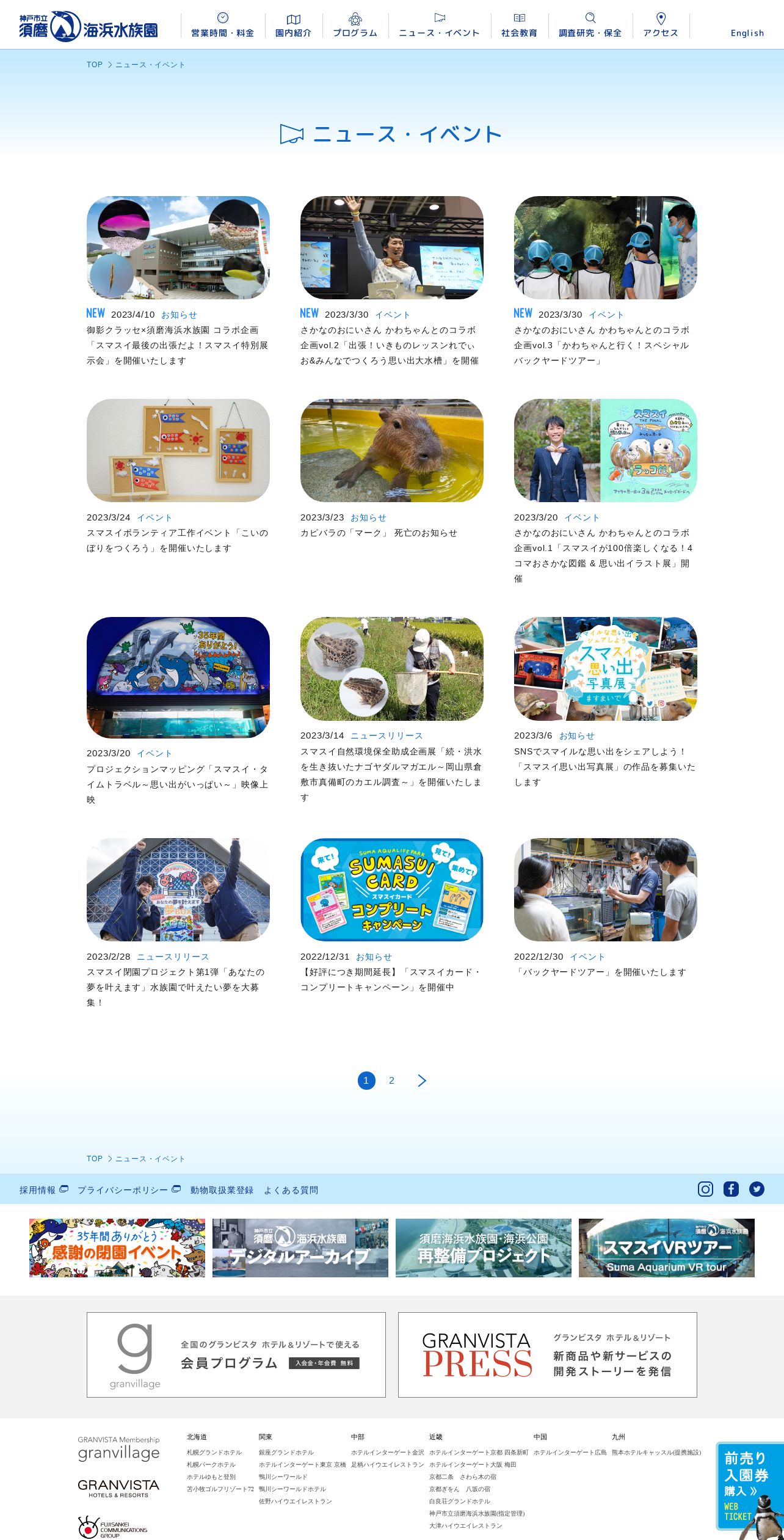The image size is (784, 1540).
Task: Tap the 前売り入園券 購入 WEB TICKET button
Action: [749, 1487]
